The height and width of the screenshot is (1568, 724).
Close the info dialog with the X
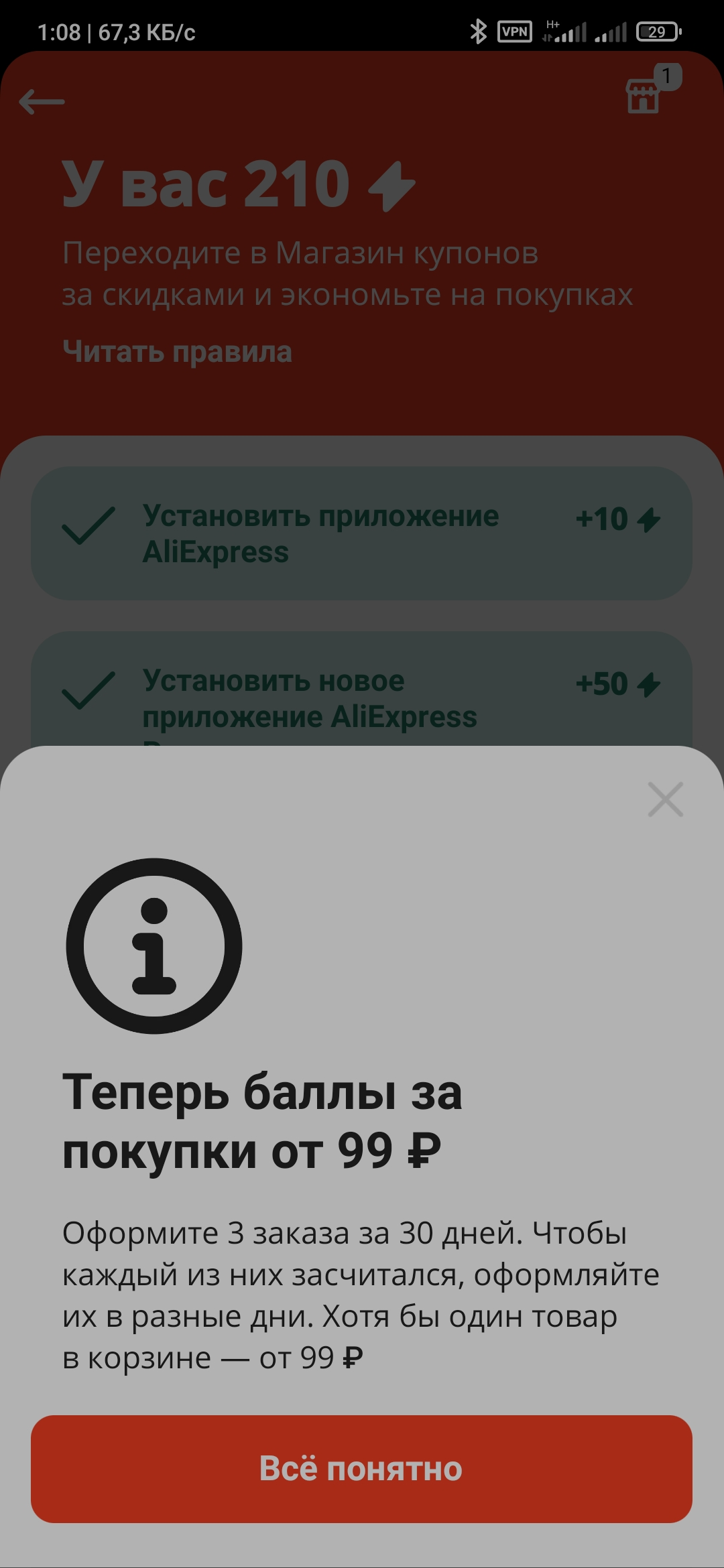665,799
